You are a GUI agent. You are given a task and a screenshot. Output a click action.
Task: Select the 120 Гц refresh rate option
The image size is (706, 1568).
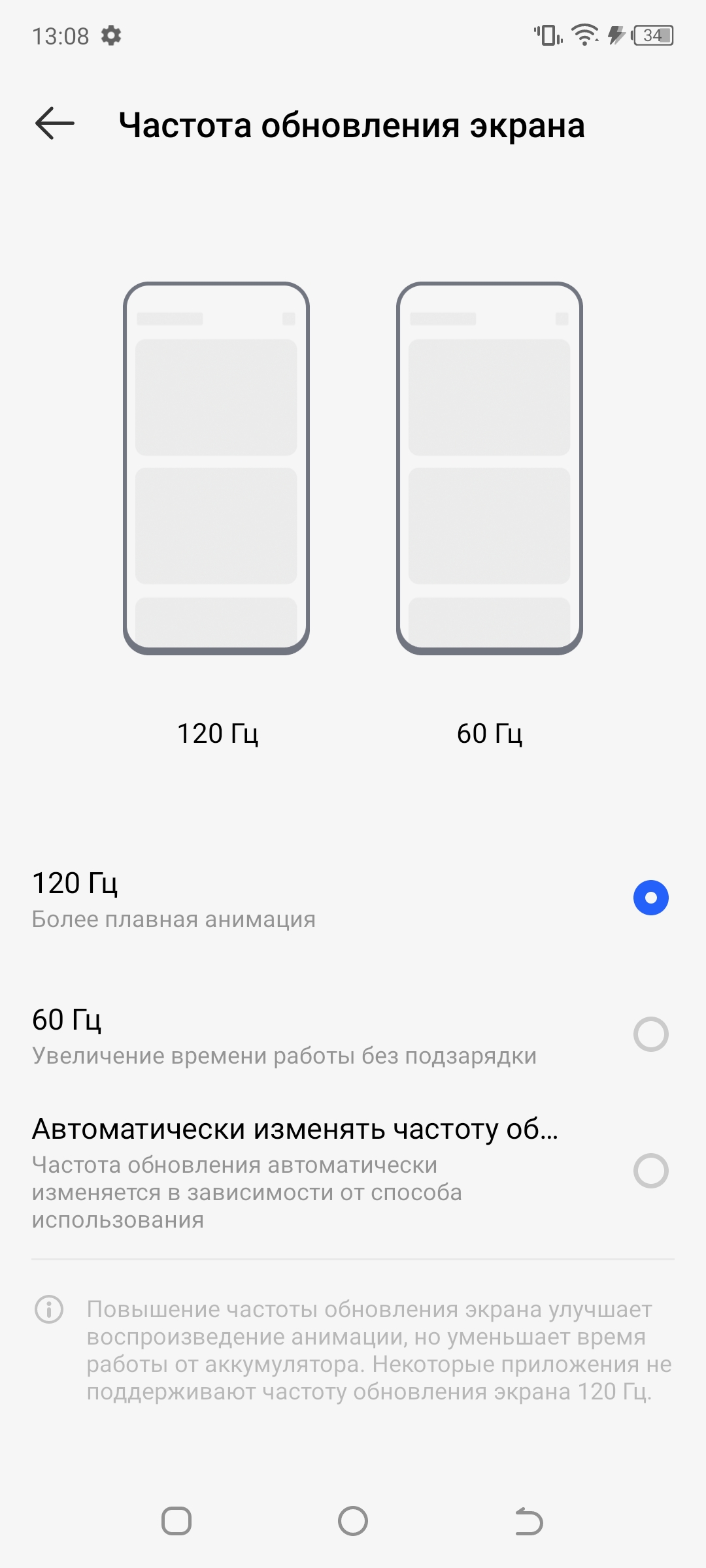click(650, 898)
